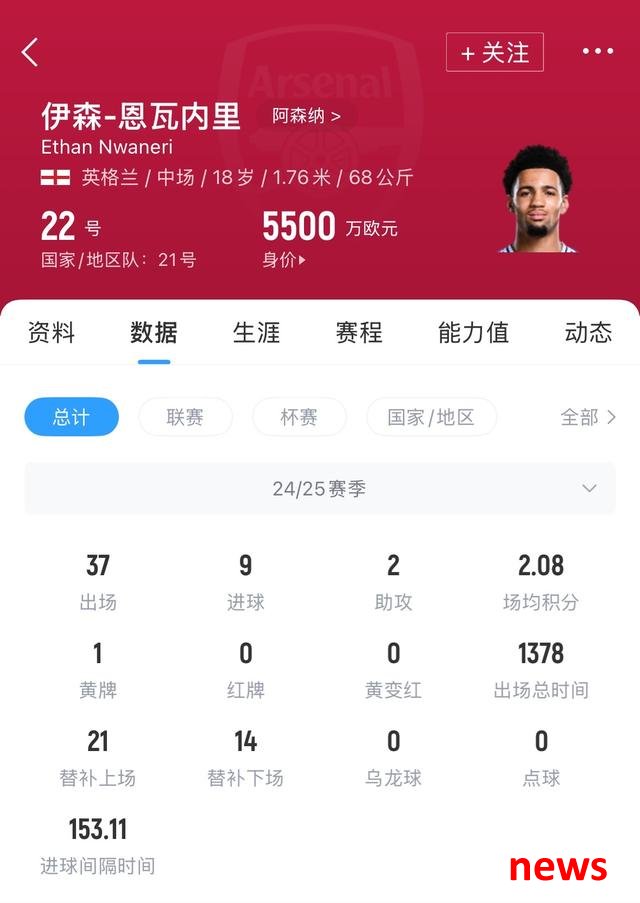The width and height of the screenshot is (640, 903).
Task: Select the 联赛 filter chip
Action: click(185, 417)
